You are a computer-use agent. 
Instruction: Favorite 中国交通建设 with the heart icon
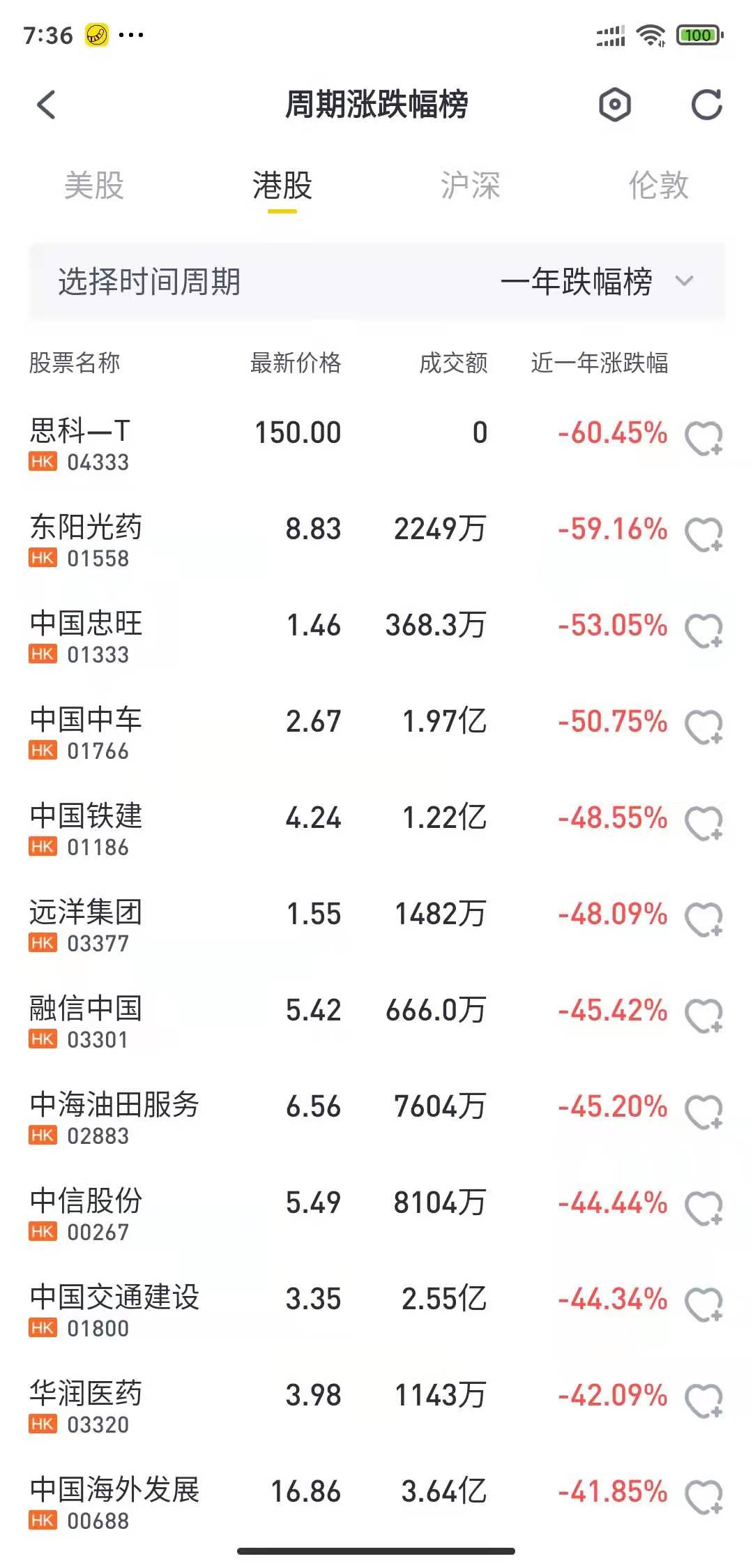[703, 1305]
